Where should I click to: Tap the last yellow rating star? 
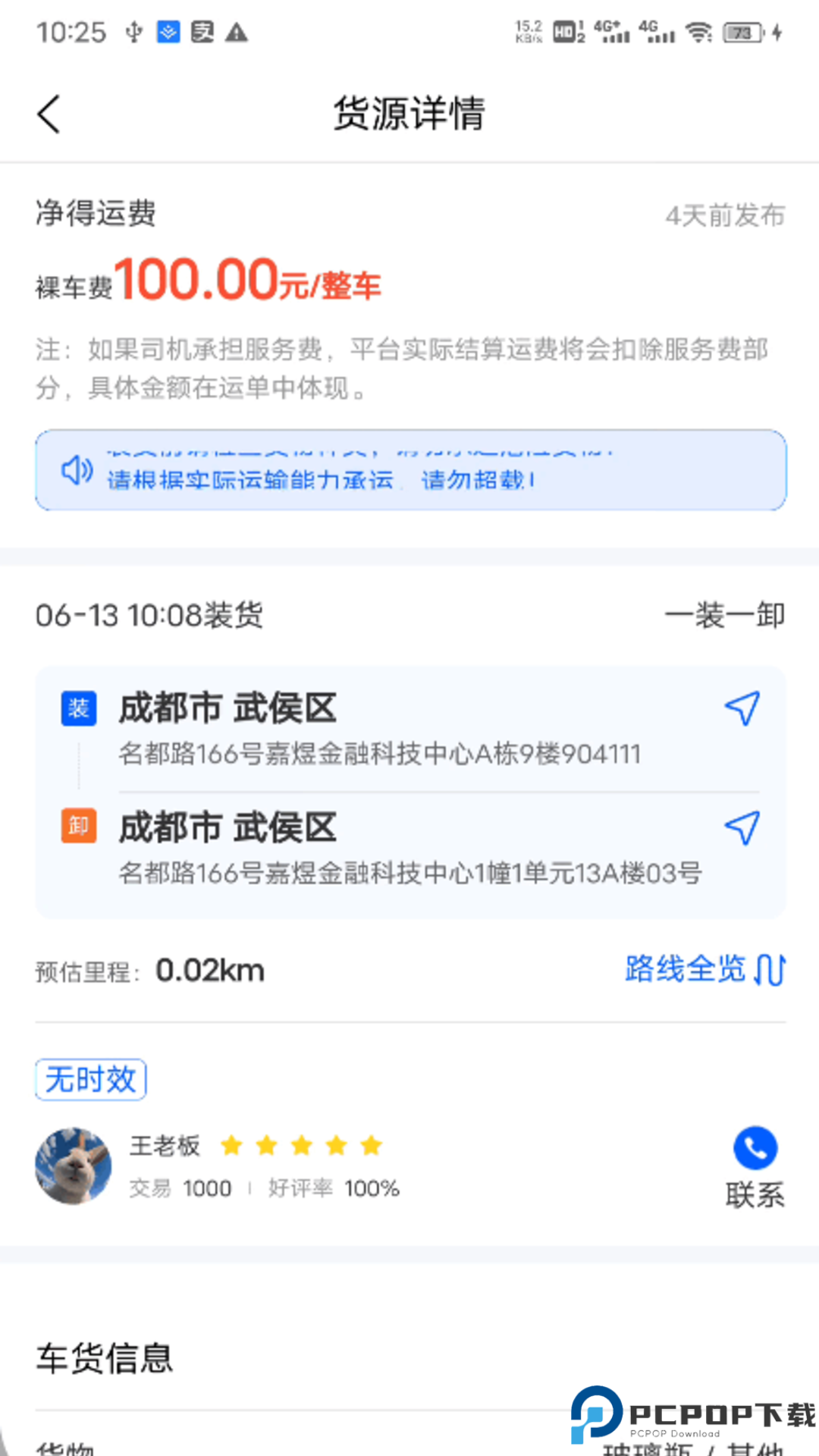pyautogui.click(x=371, y=1146)
